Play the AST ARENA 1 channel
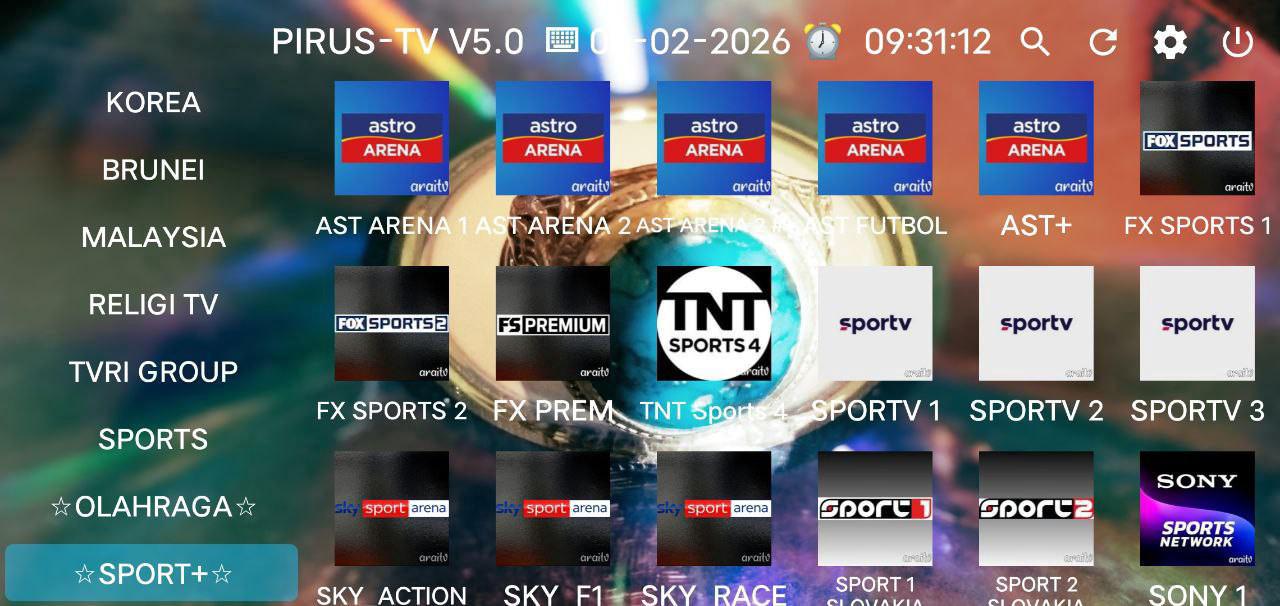Viewport: 1280px width, 606px height. (391, 138)
